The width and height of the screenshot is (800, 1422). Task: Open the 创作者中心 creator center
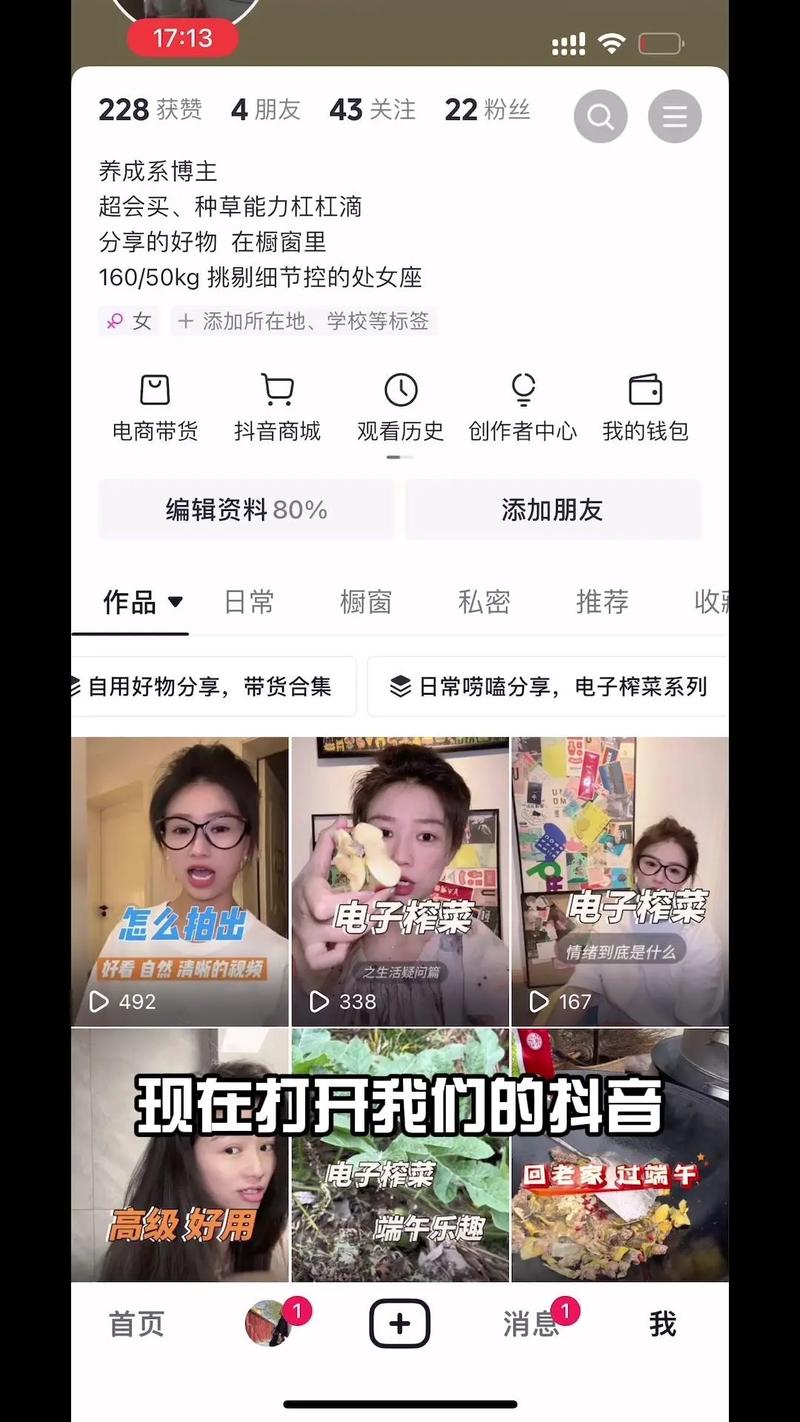click(522, 405)
